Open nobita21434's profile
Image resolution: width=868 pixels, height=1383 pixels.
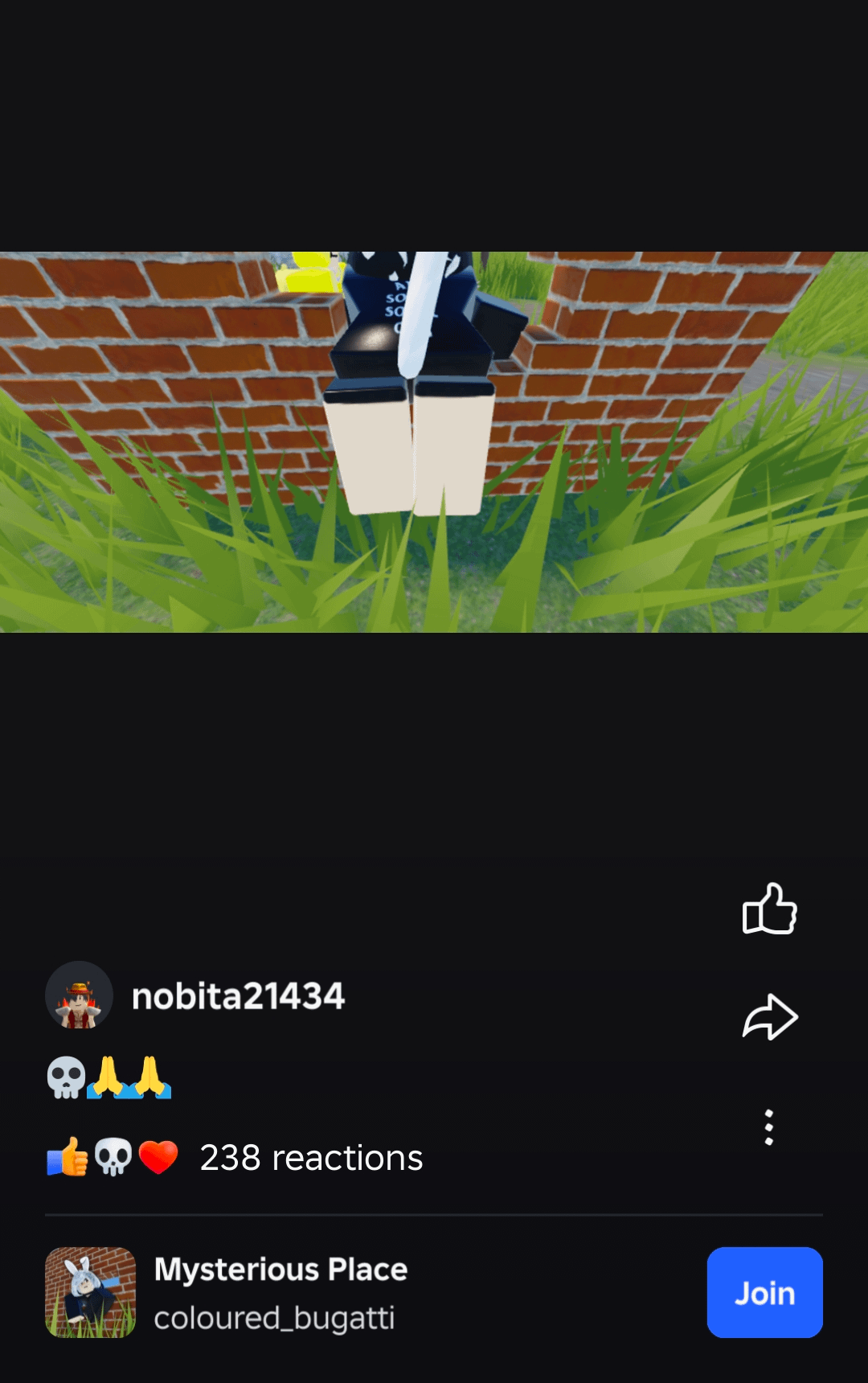(x=238, y=996)
